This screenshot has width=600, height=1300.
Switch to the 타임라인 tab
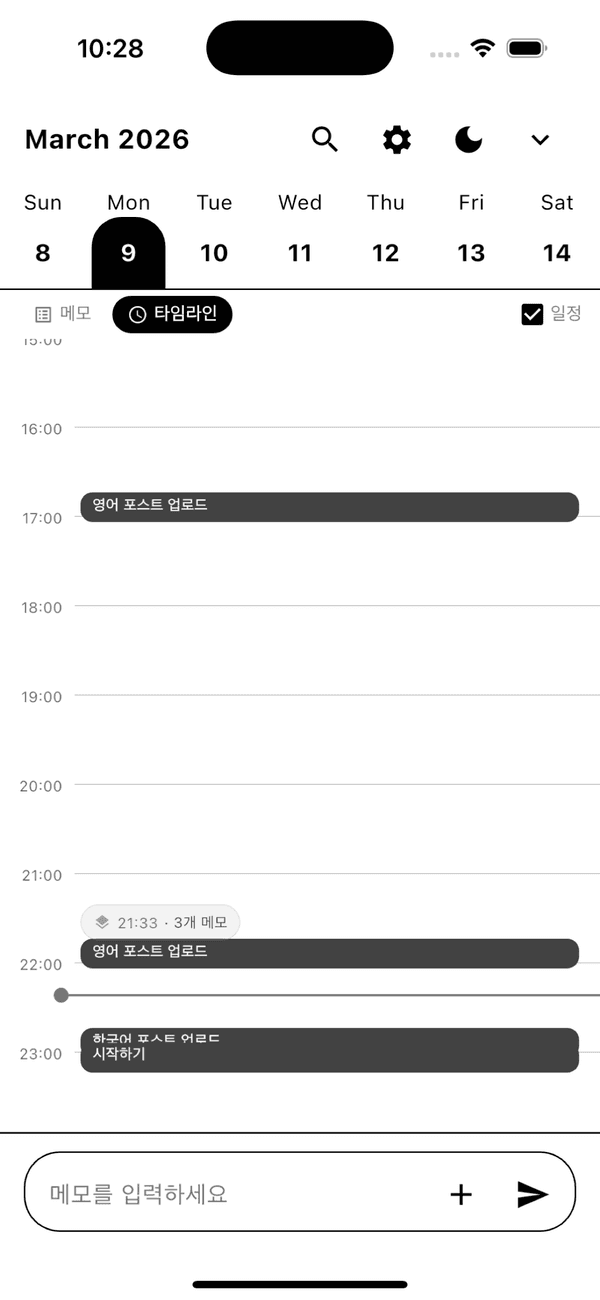point(172,314)
